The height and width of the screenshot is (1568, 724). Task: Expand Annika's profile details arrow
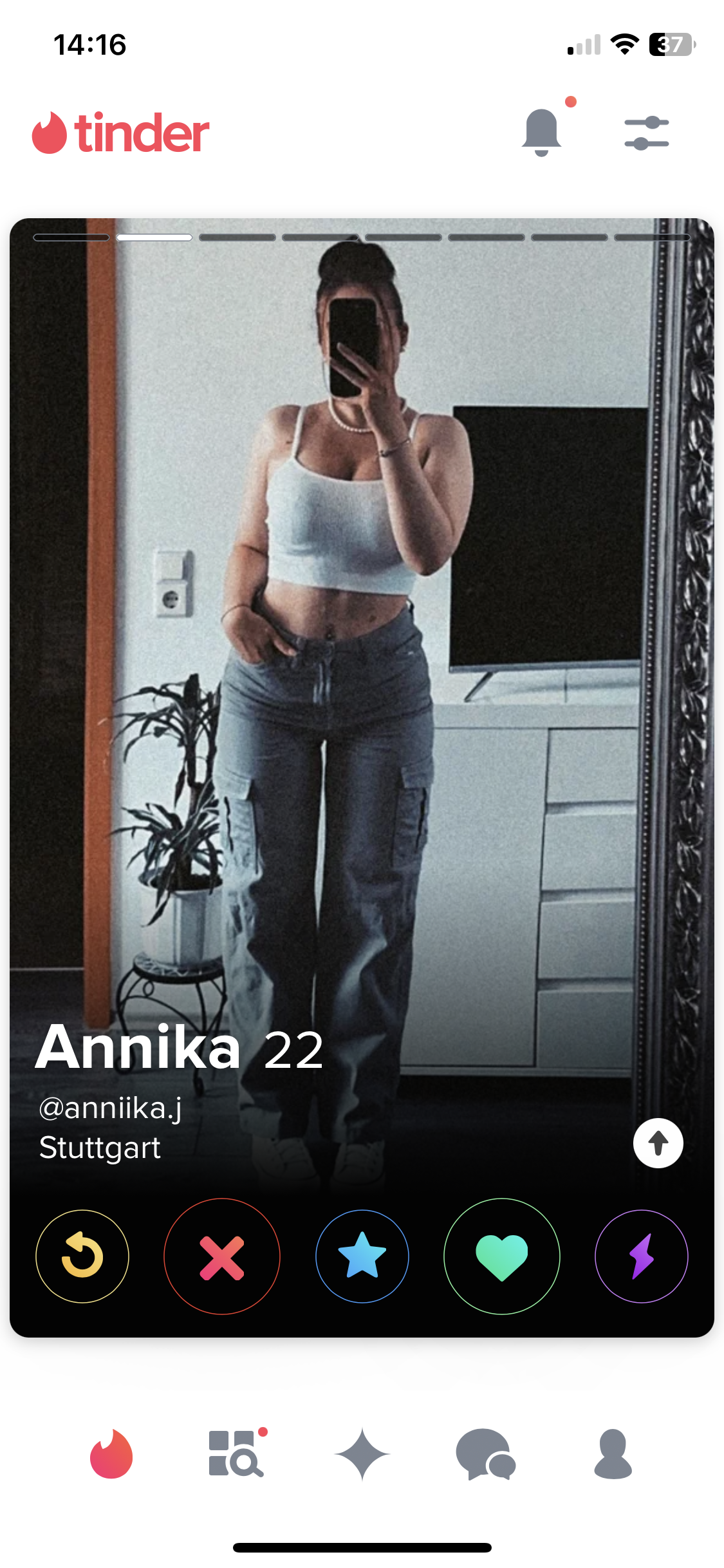coord(658,1143)
